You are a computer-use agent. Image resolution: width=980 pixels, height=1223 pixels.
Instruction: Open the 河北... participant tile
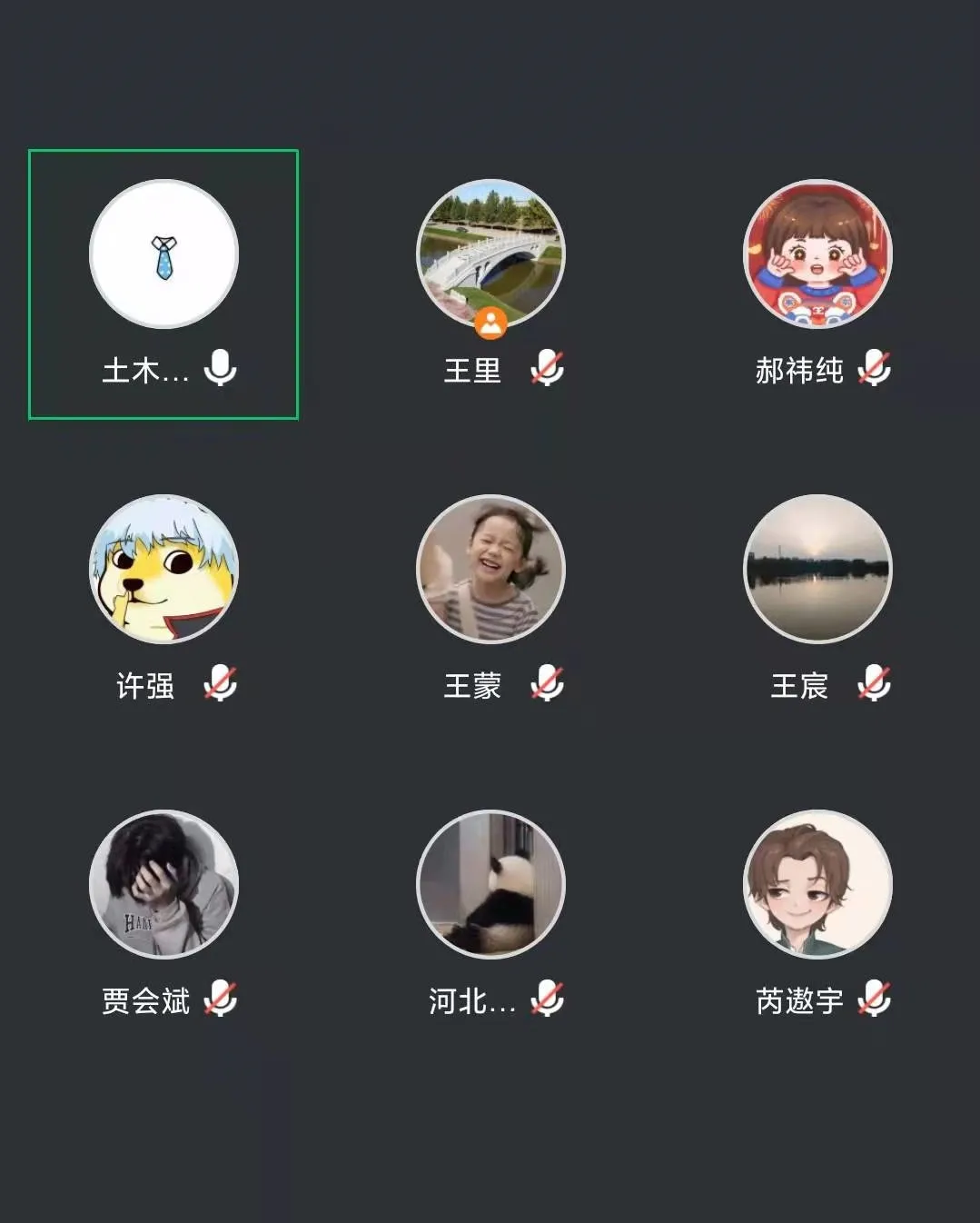(x=490, y=884)
